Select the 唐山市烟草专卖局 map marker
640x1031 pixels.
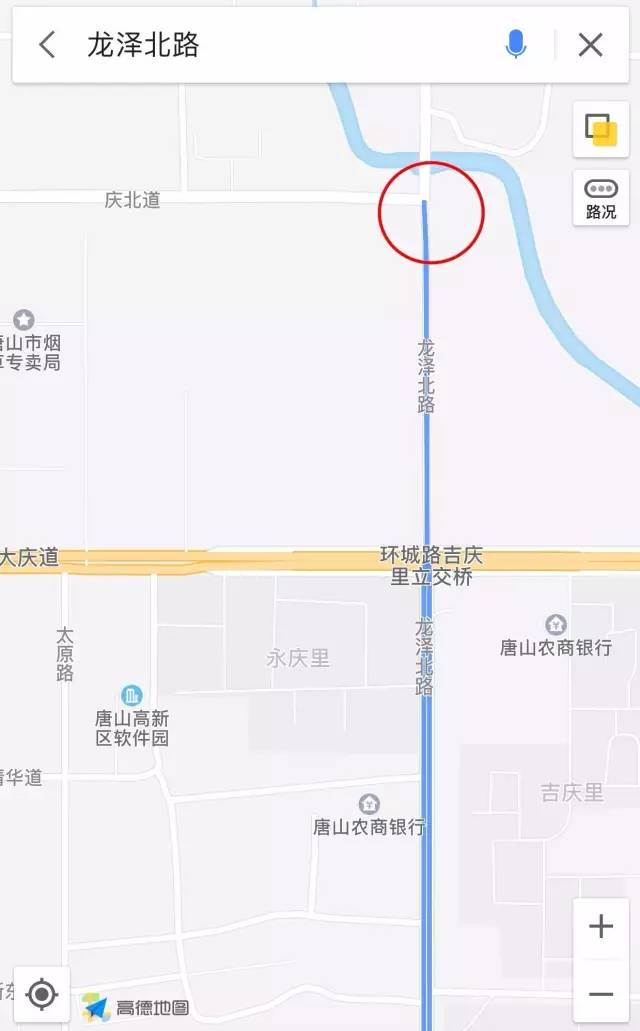pos(23,320)
